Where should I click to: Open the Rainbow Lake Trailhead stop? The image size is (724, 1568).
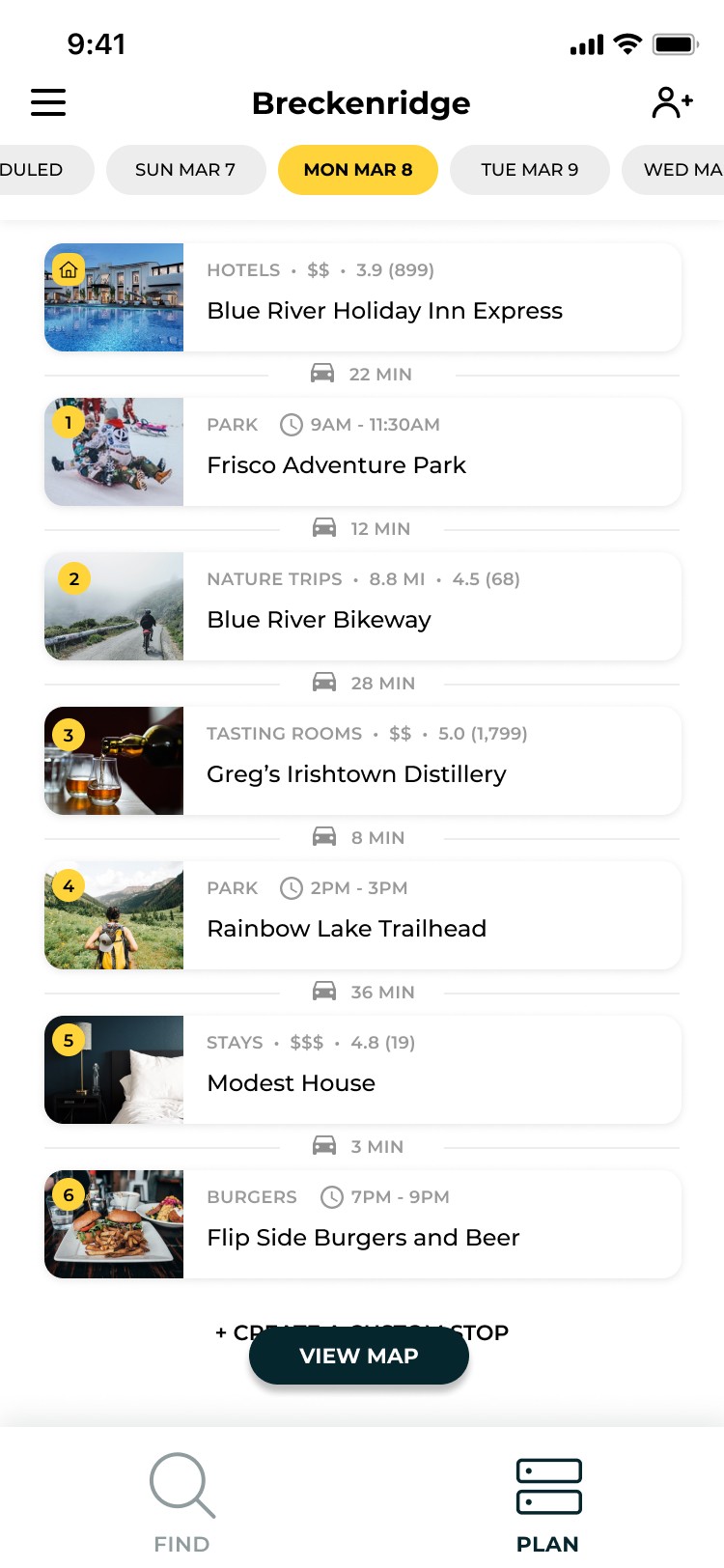(x=363, y=915)
